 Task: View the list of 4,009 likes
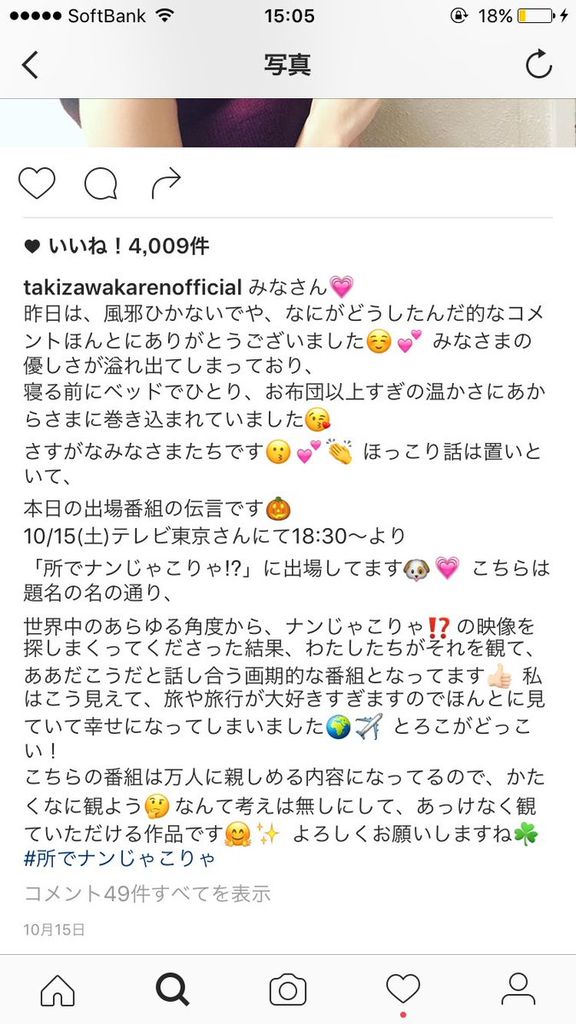coord(116,246)
